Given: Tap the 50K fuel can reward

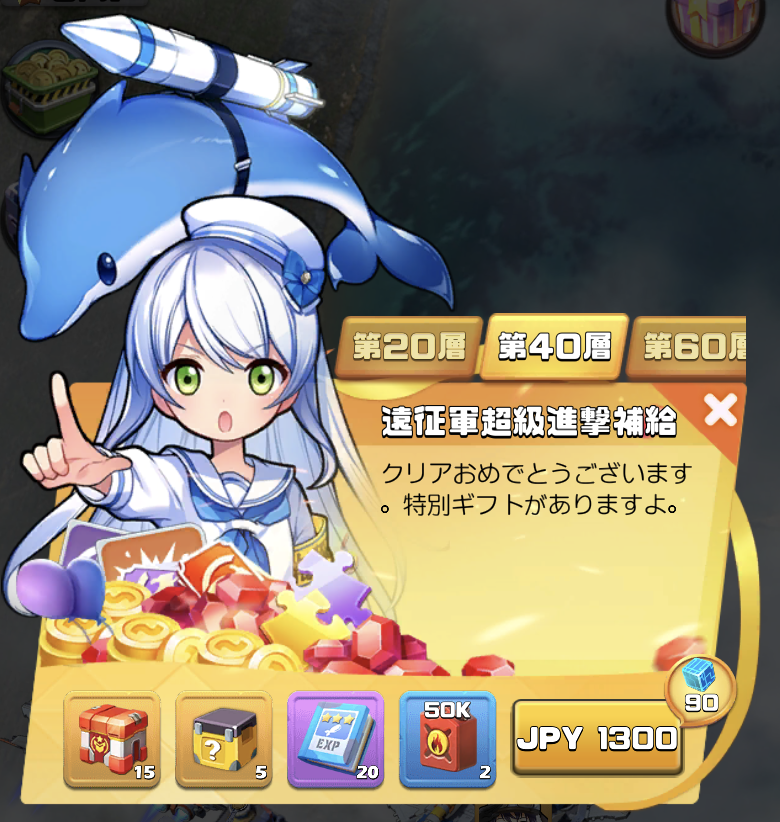Looking at the screenshot, I should [x=447, y=738].
